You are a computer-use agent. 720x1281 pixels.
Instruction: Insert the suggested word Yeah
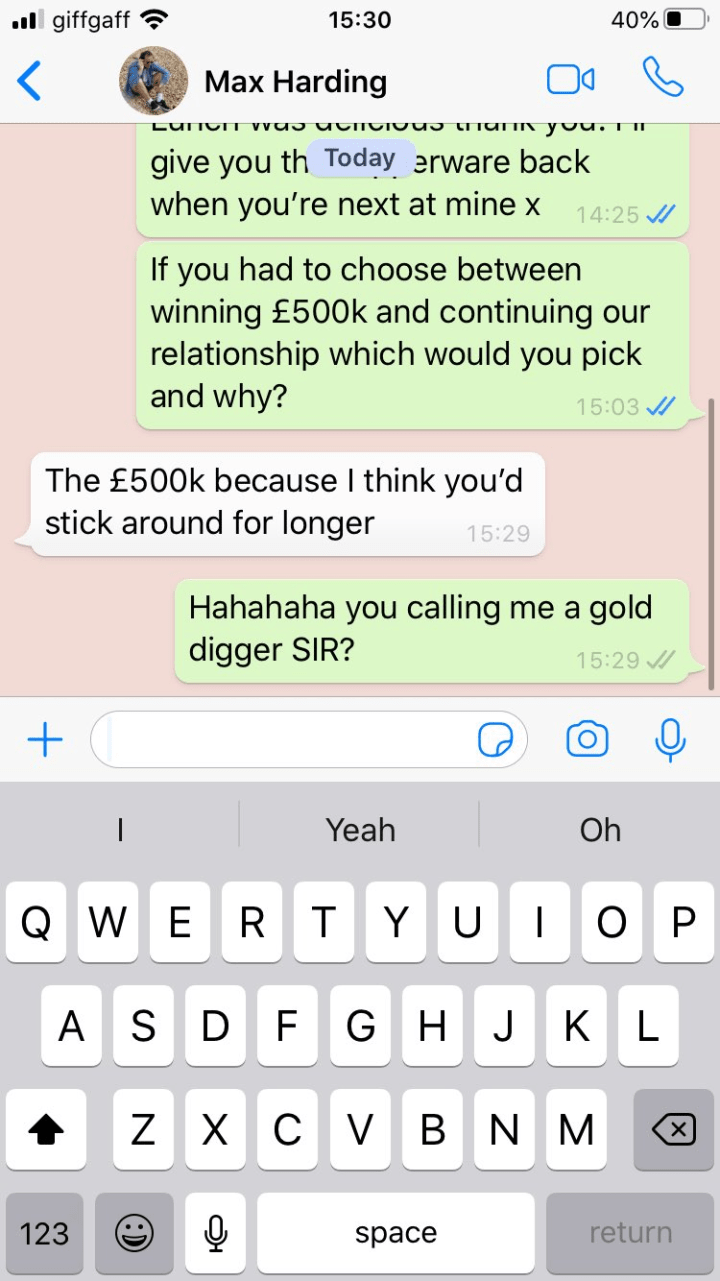coord(360,829)
